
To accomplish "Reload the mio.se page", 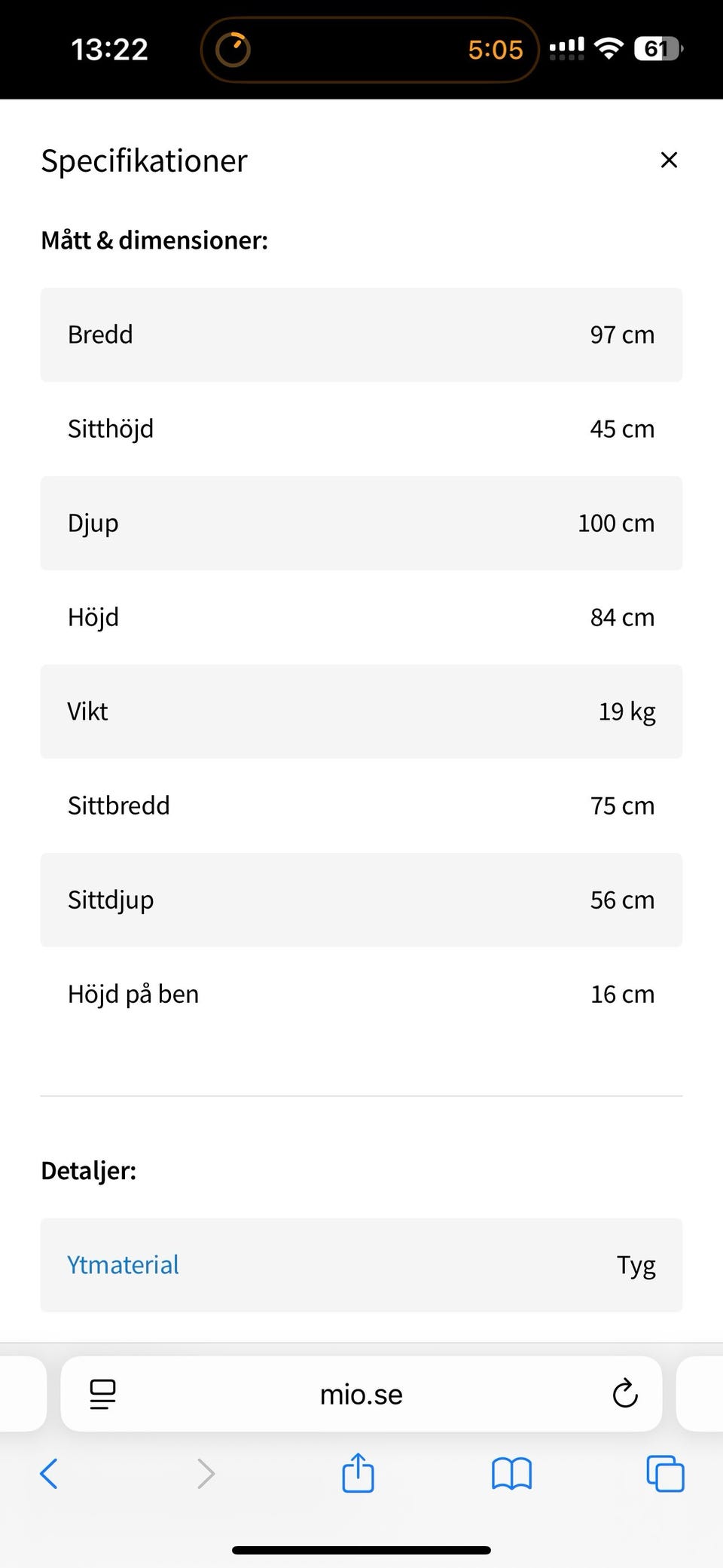I will [x=624, y=1394].
